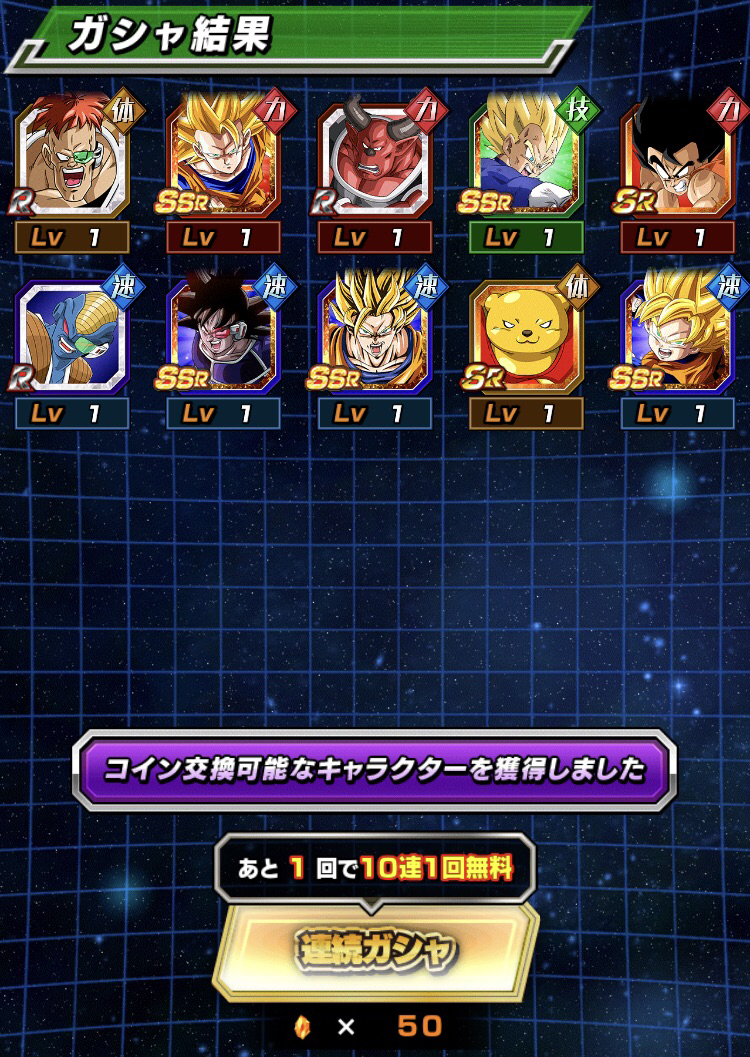View SSR Super Saiyan Goku in second row

(375, 338)
